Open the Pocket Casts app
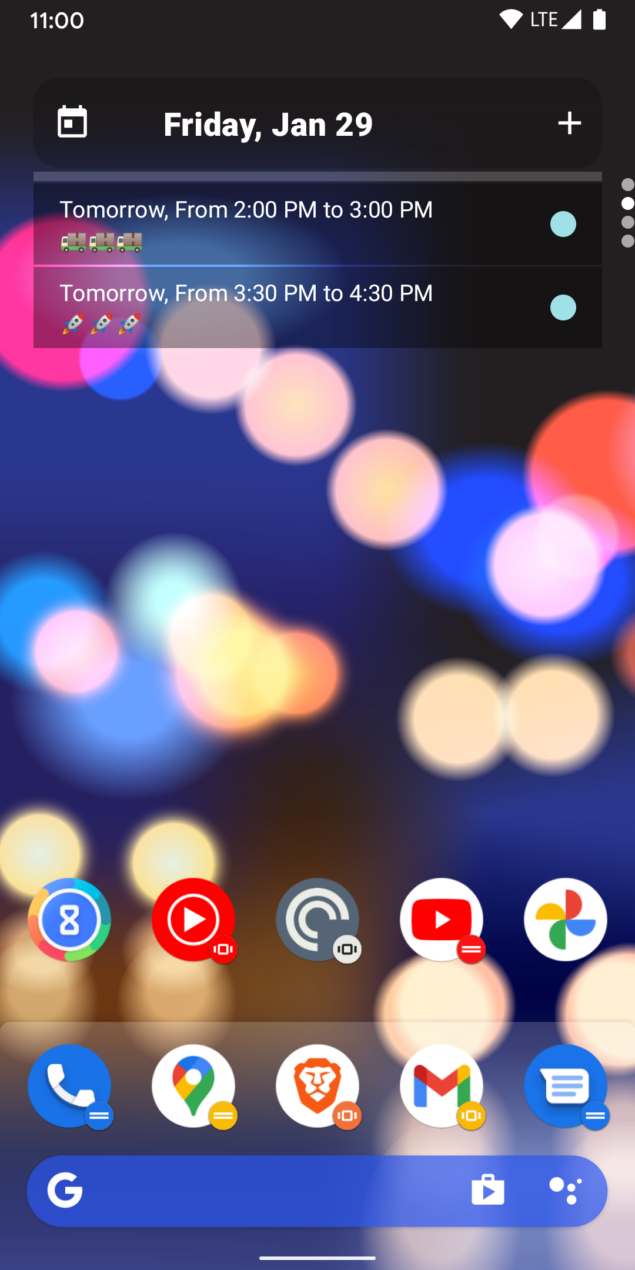The width and height of the screenshot is (635, 1270). [x=317, y=919]
